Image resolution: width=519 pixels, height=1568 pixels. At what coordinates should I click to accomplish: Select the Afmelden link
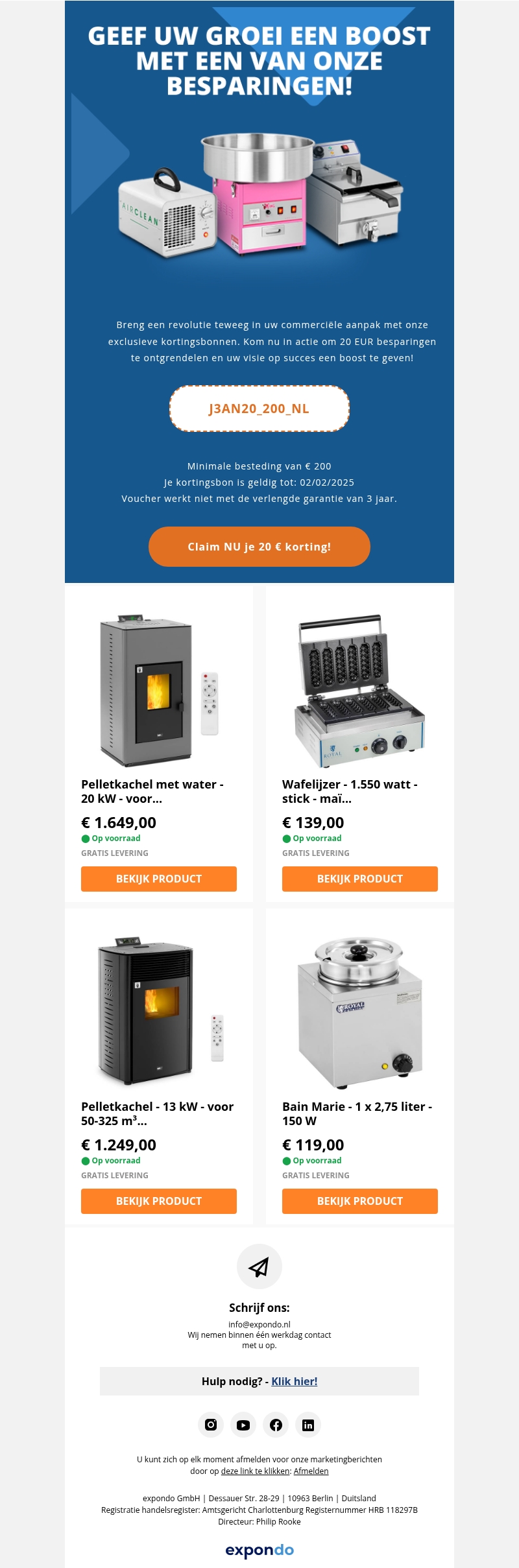click(x=311, y=1471)
